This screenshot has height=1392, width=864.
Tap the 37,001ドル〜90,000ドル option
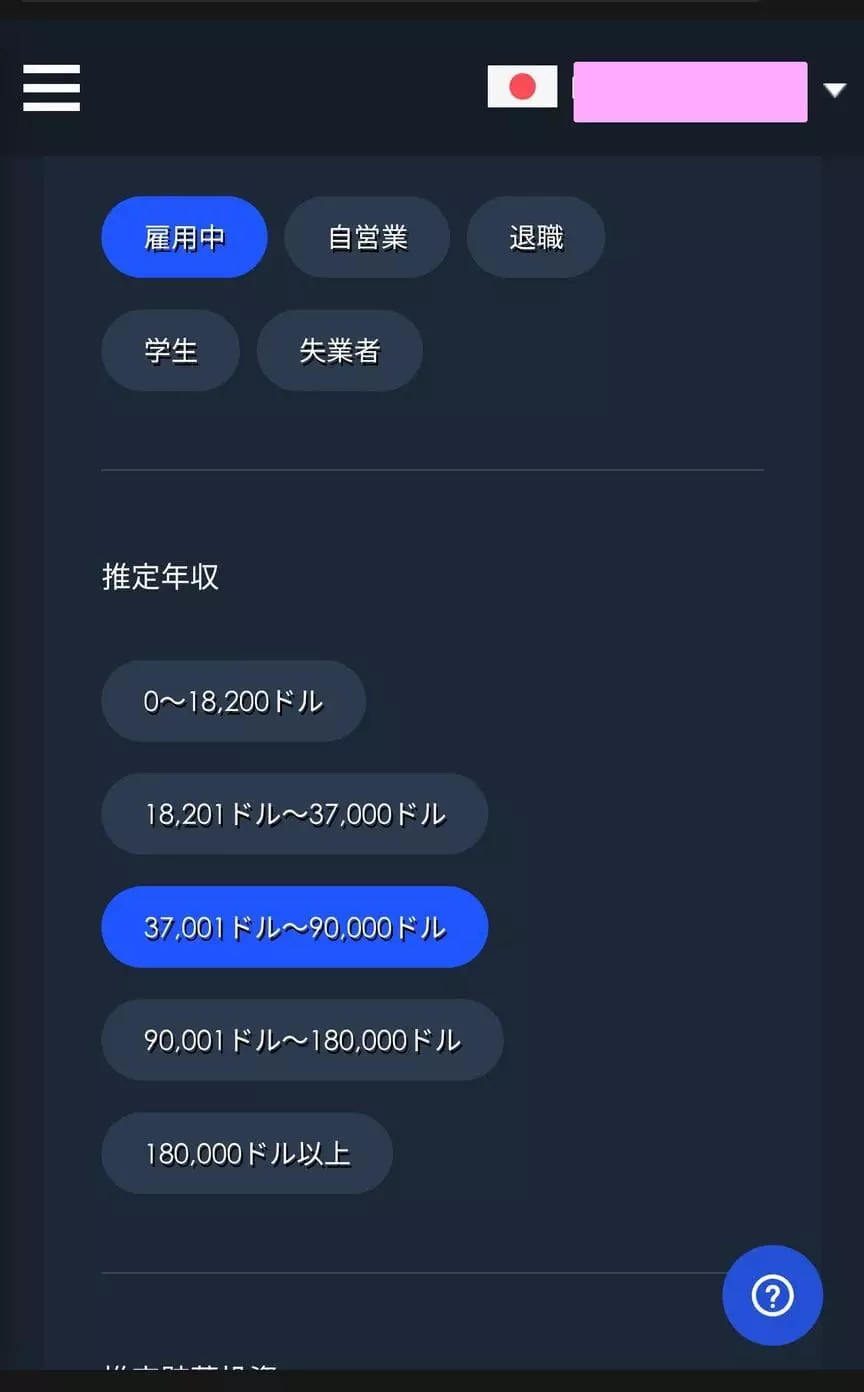click(x=294, y=927)
